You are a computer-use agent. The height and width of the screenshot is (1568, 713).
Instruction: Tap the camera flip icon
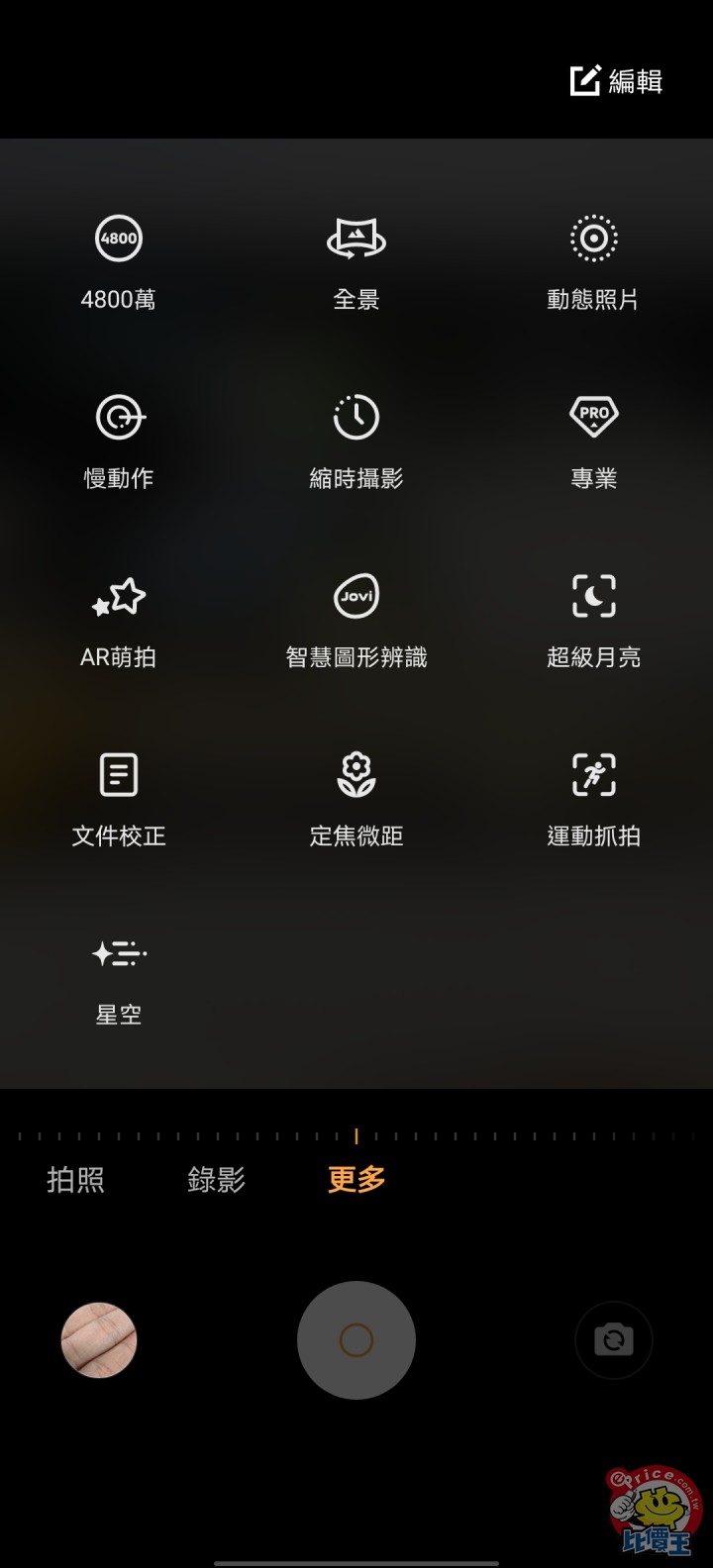[x=614, y=1341]
